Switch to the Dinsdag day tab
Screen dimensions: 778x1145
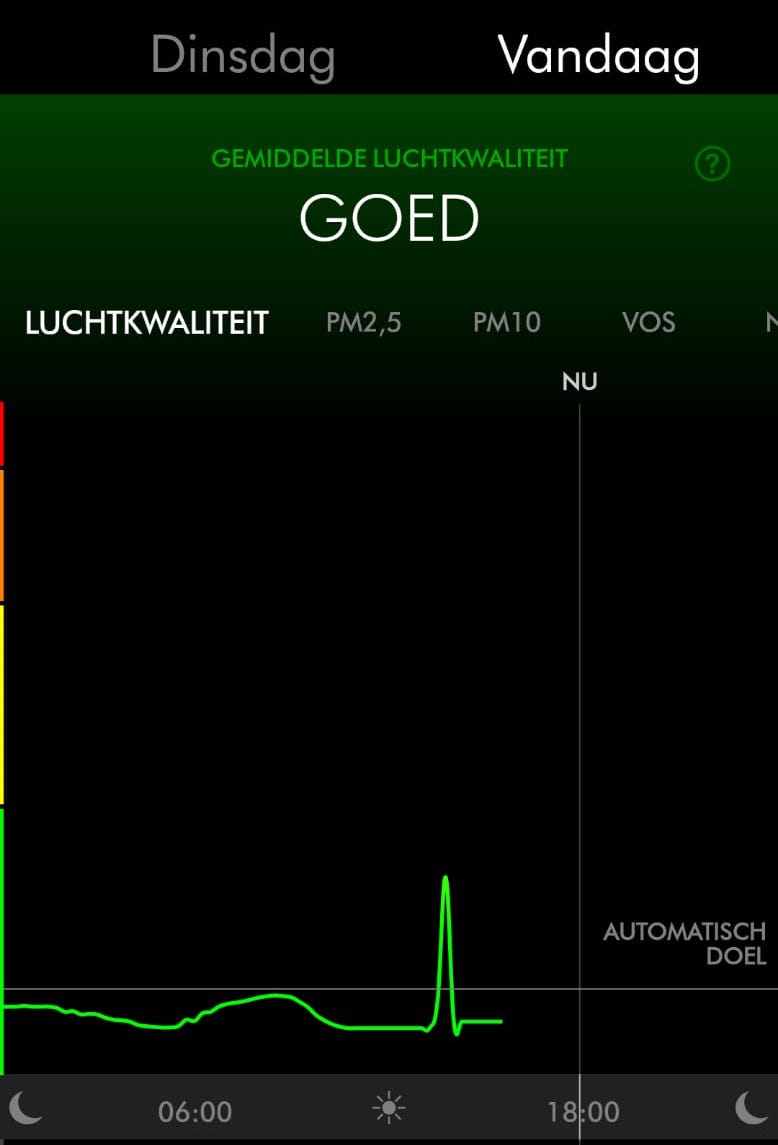click(242, 56)
